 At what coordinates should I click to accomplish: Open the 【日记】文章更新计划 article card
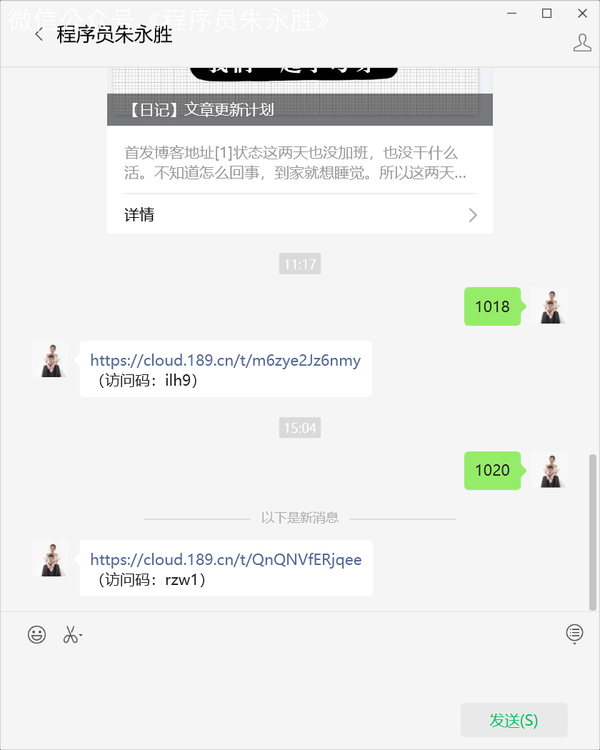300,110
